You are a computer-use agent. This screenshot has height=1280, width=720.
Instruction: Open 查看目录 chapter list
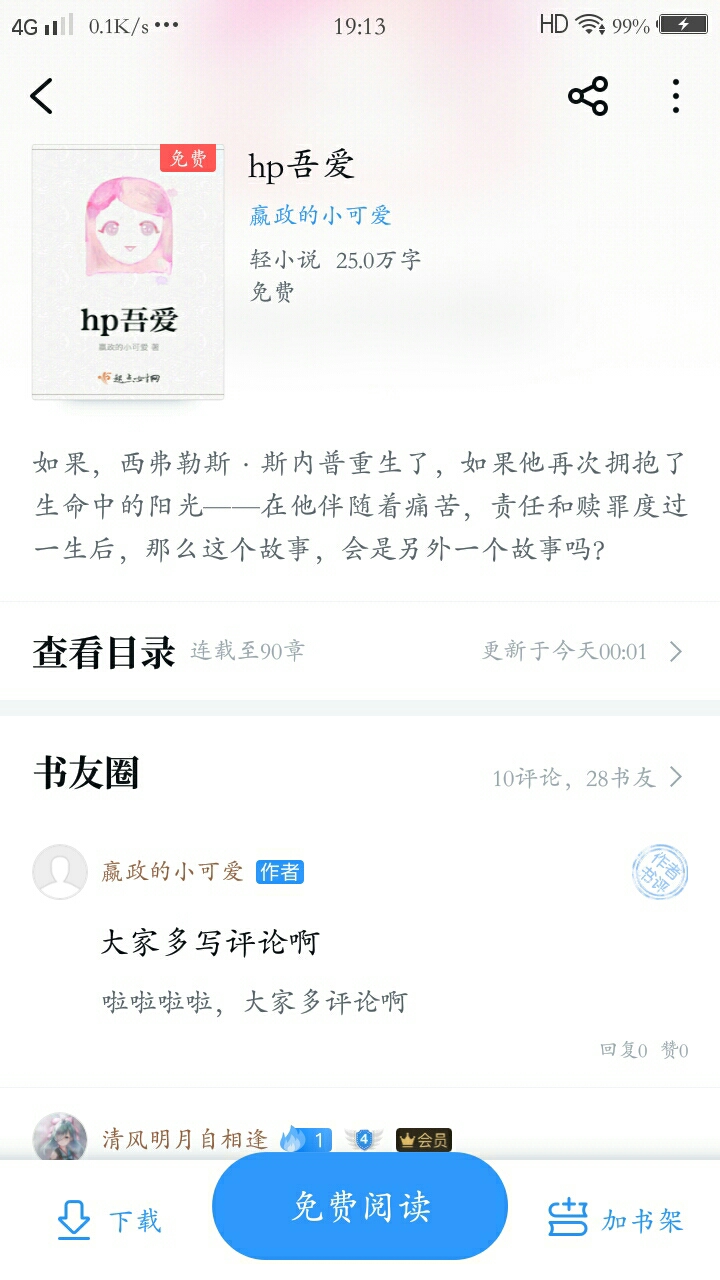360,652
